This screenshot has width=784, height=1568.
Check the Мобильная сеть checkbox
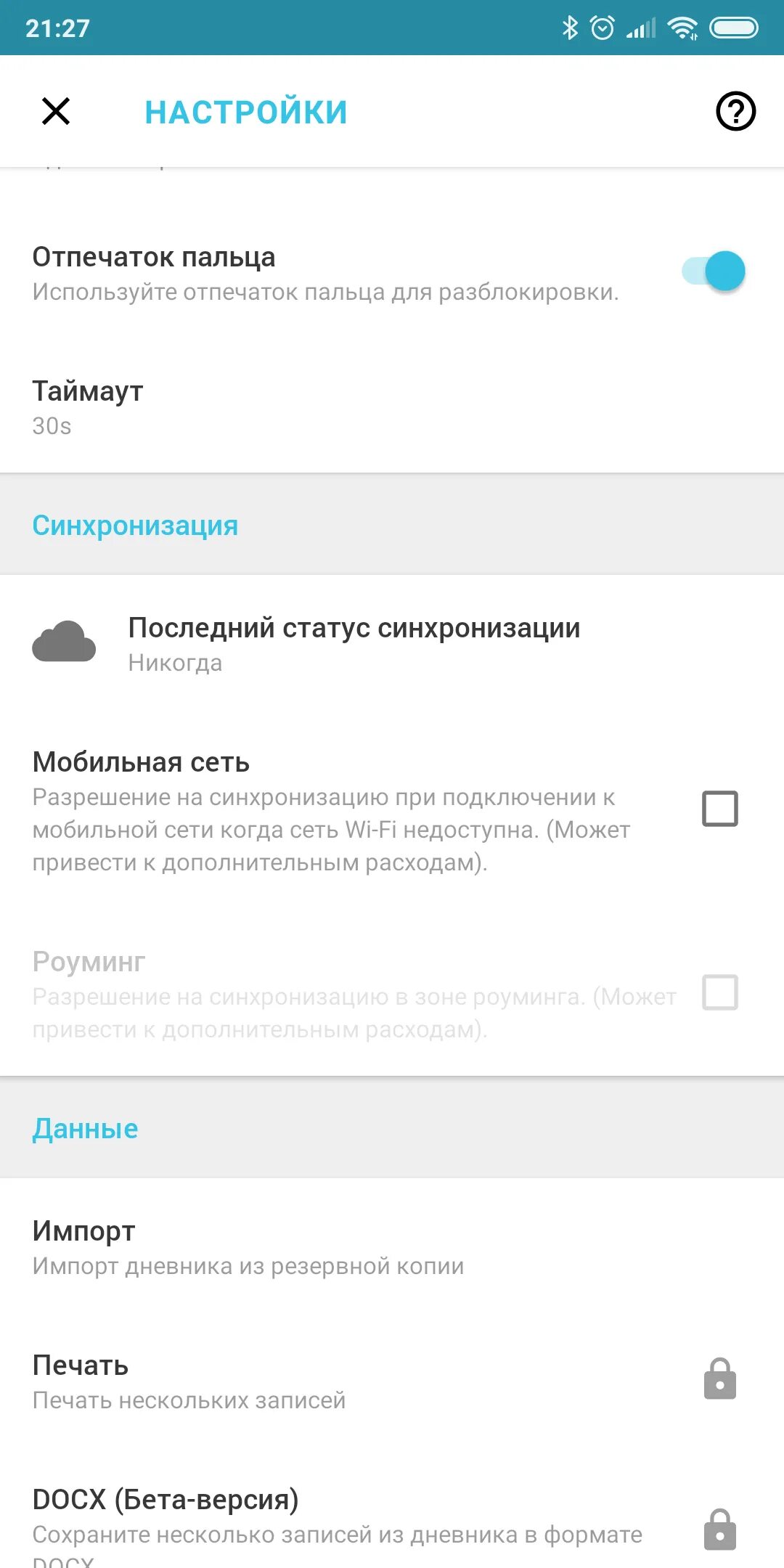coord(720,809)
